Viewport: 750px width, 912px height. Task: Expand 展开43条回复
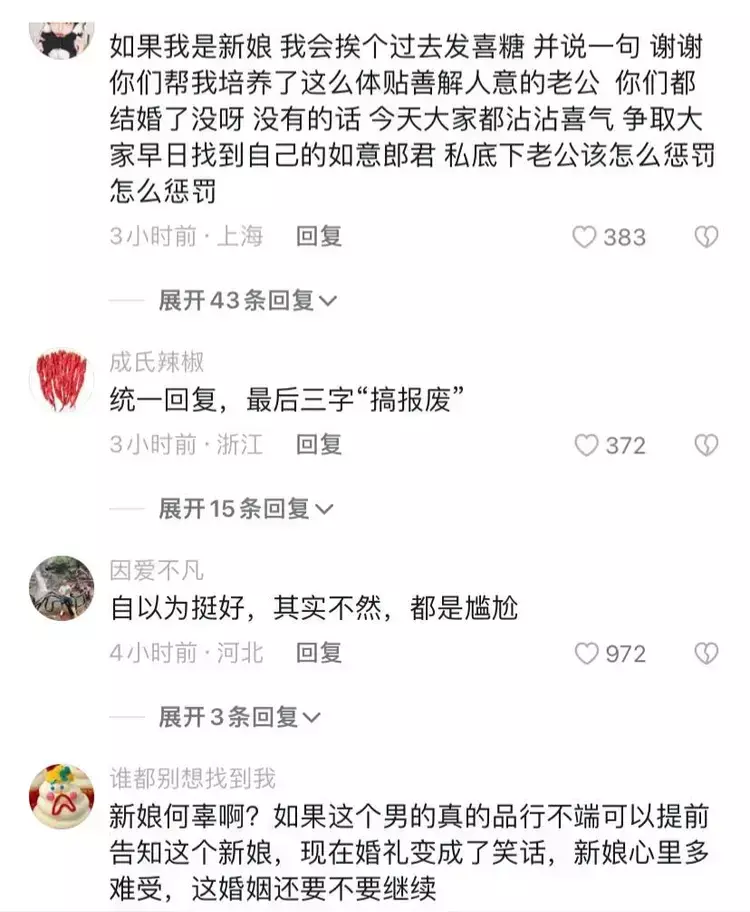(x=247, y=300)
